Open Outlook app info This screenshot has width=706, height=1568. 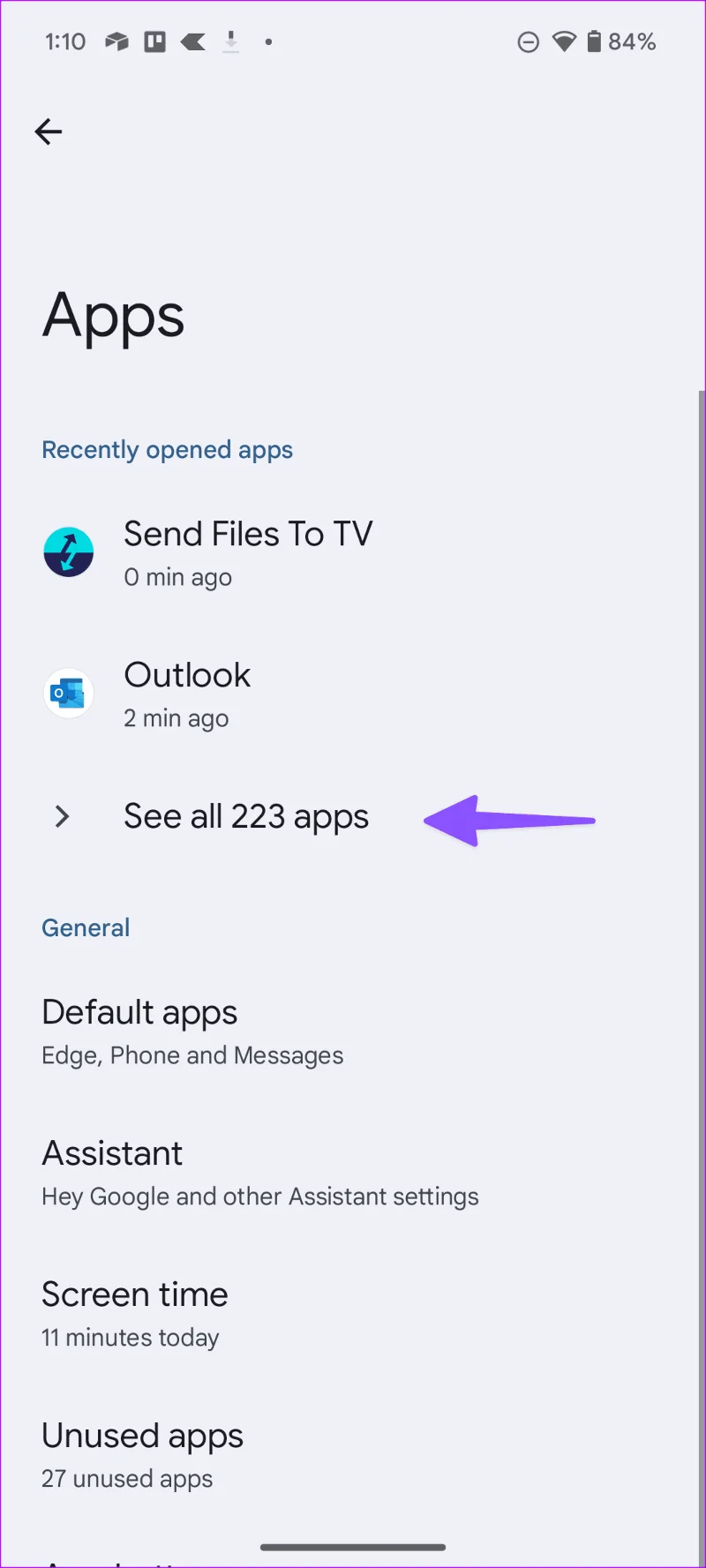coord(353,694)
